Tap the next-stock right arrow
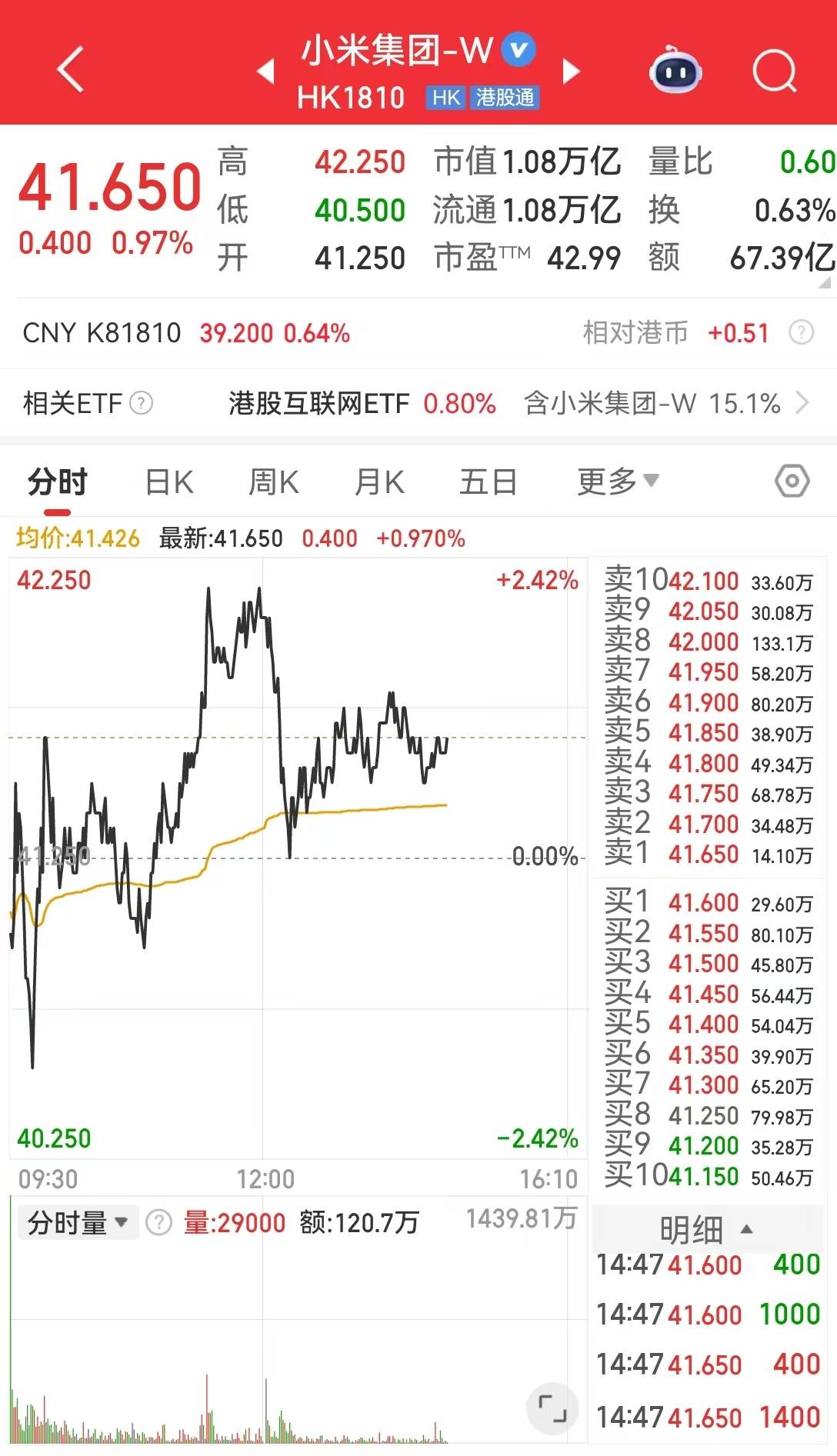 point(572,71)
